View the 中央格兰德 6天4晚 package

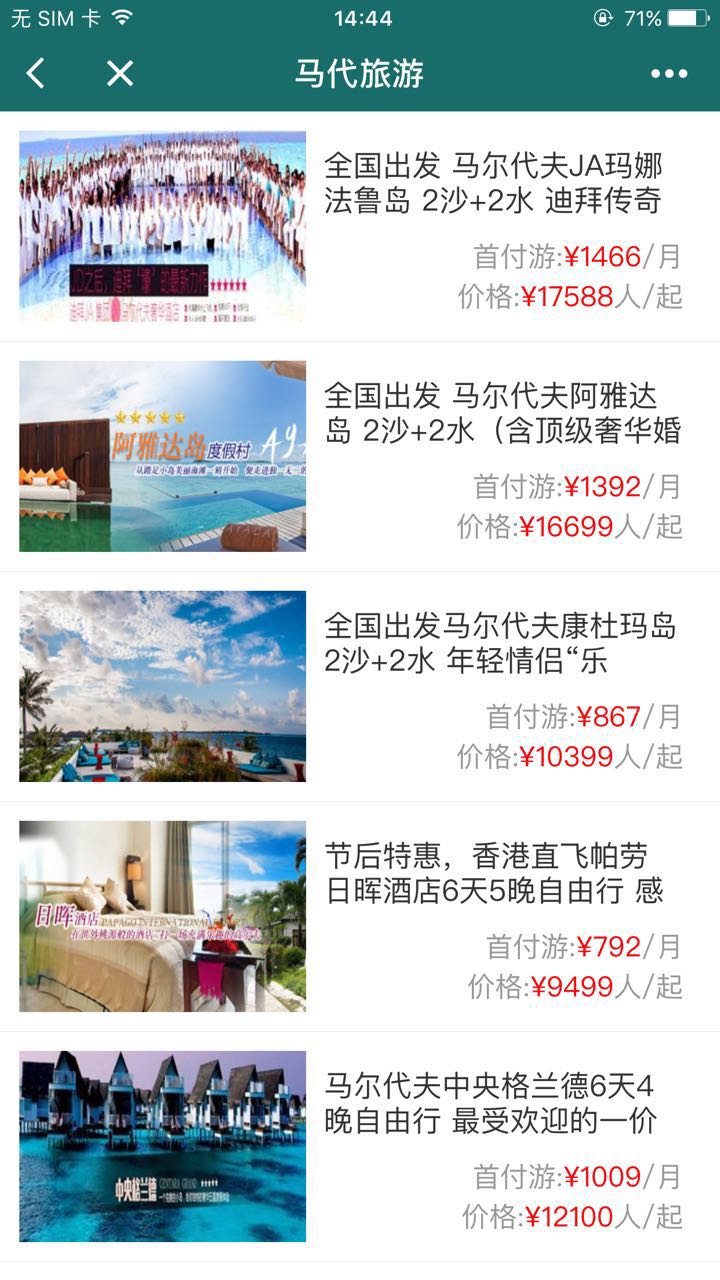[x=490, y=1103]
